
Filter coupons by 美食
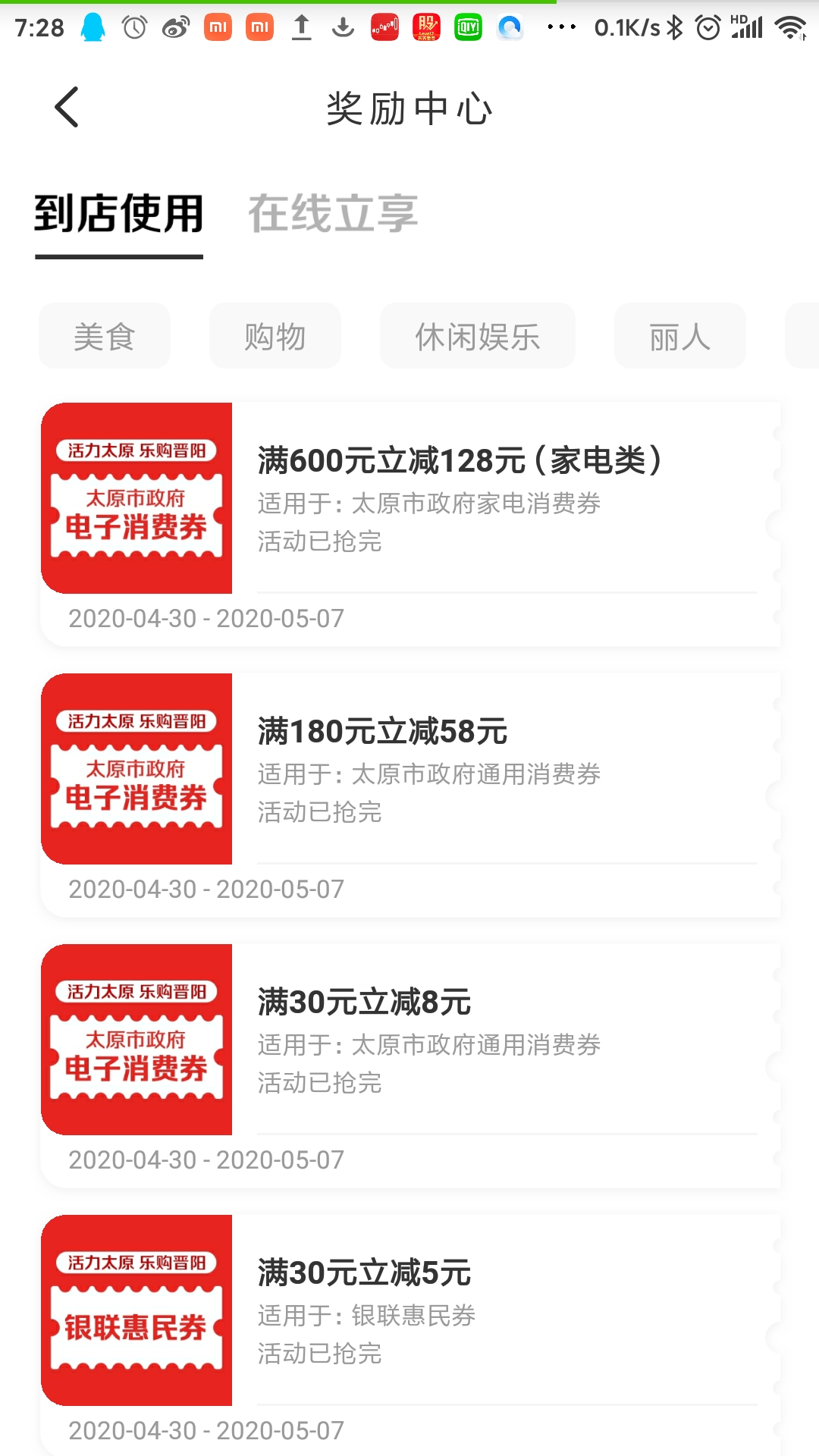[105, 336]
